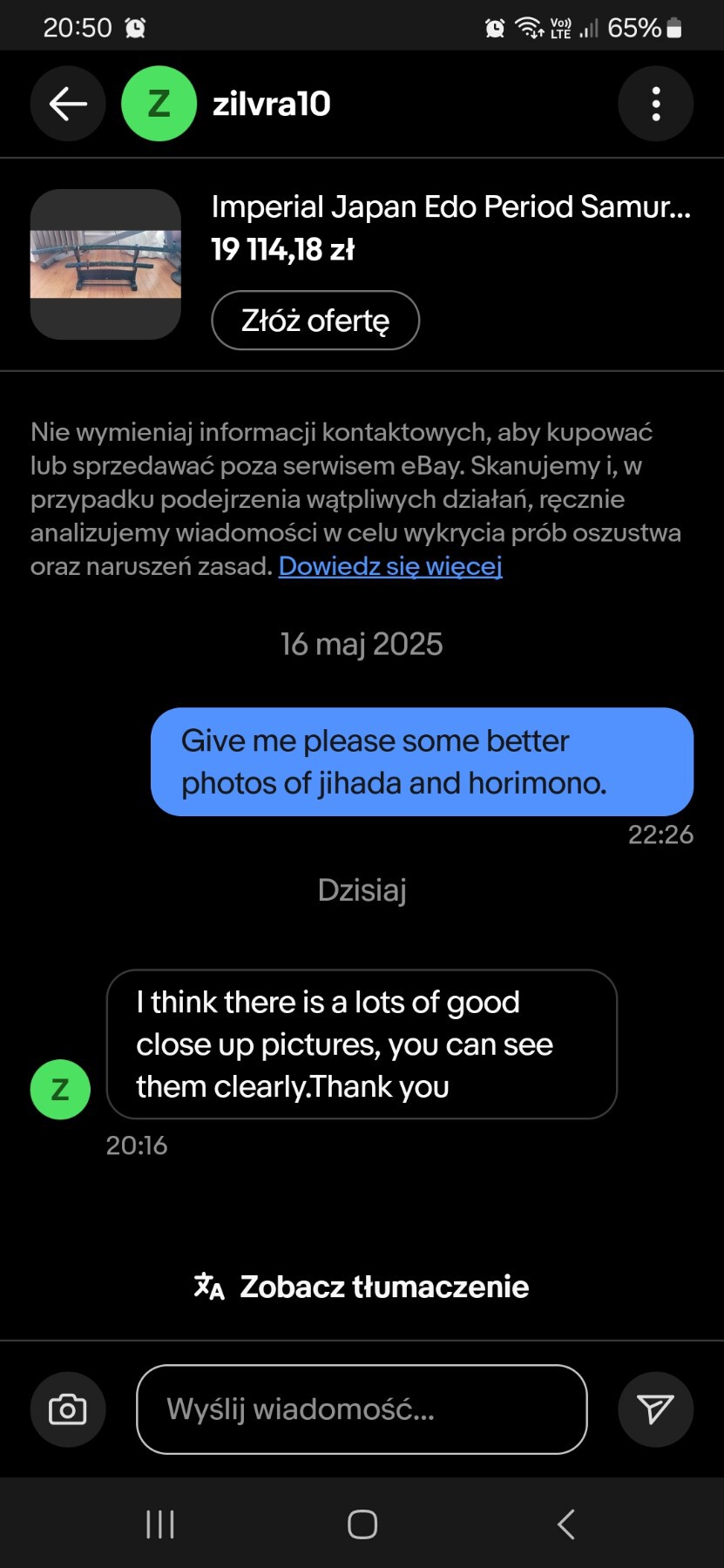Image resolution: width=724 pixels, height=1568 pixels.
Task: Tap Zobacz tłumaczenie to translate messages
Action: coord(362,1287)
